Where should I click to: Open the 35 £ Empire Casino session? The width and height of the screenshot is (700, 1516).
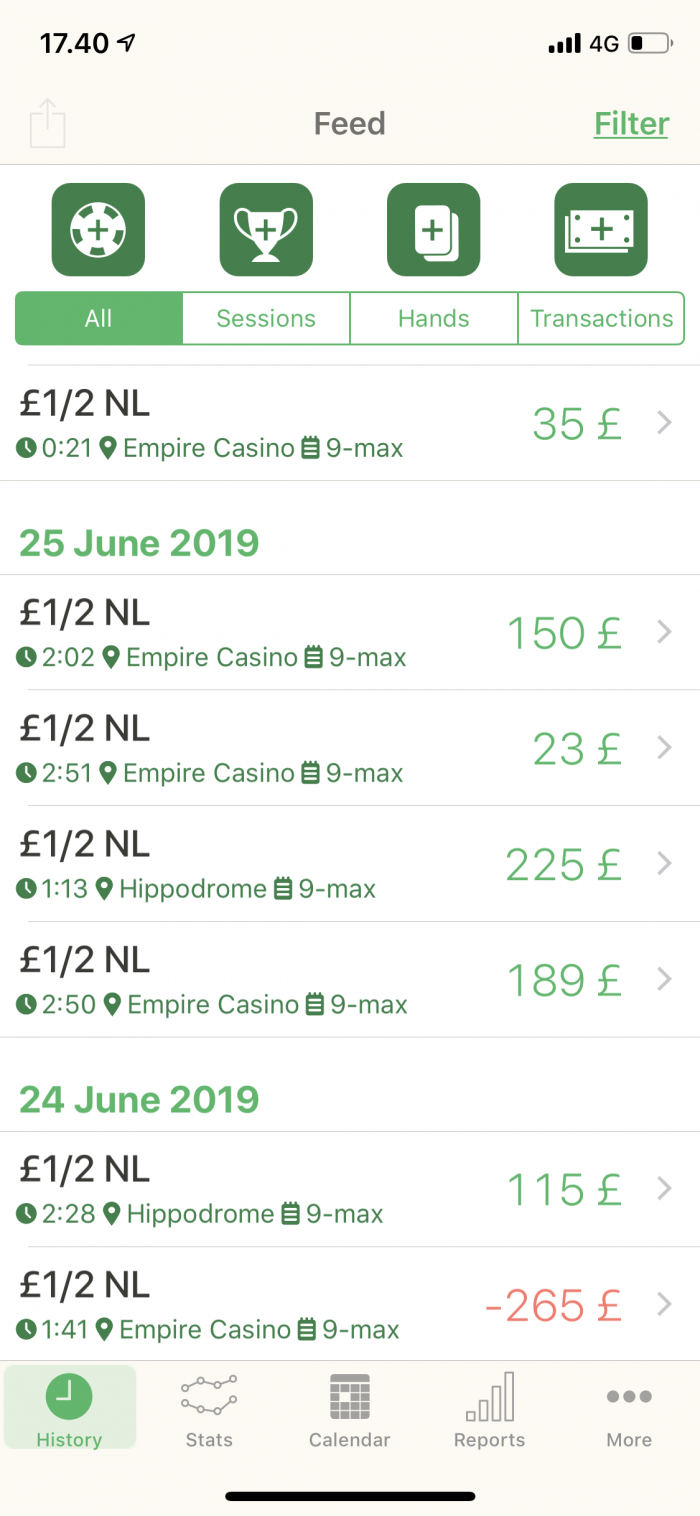(x=350, y=423)
